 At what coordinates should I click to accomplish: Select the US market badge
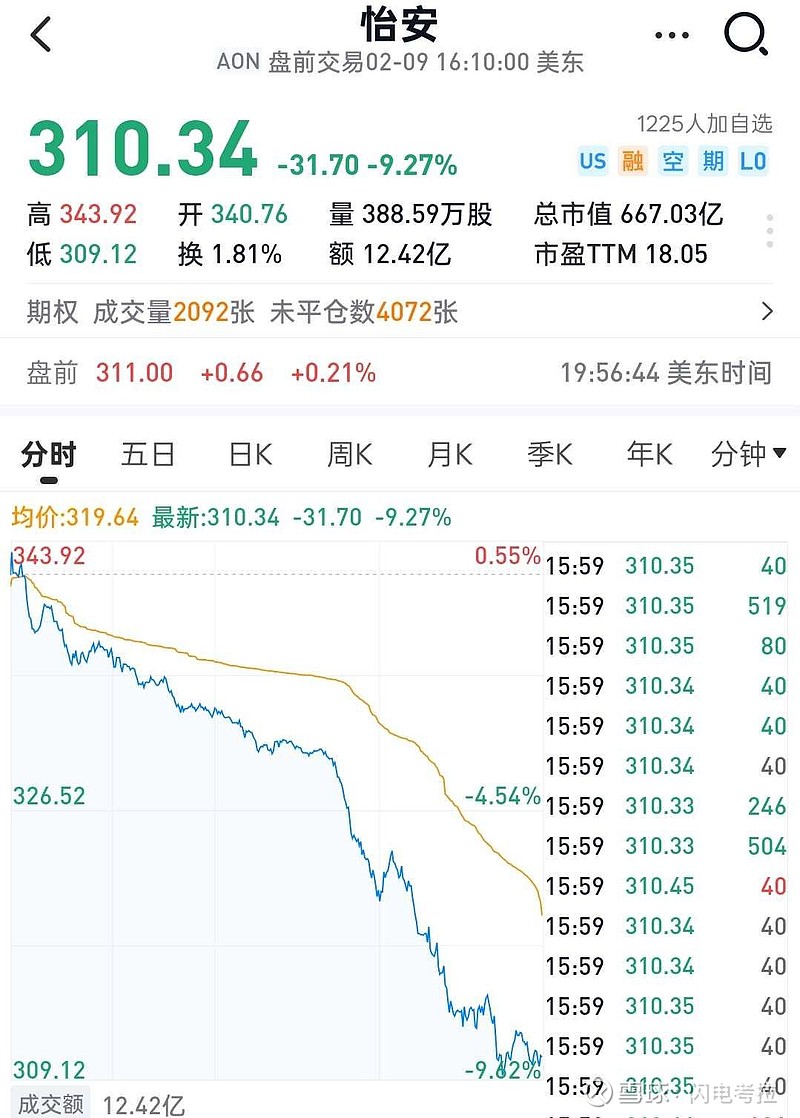click(592, 160)
